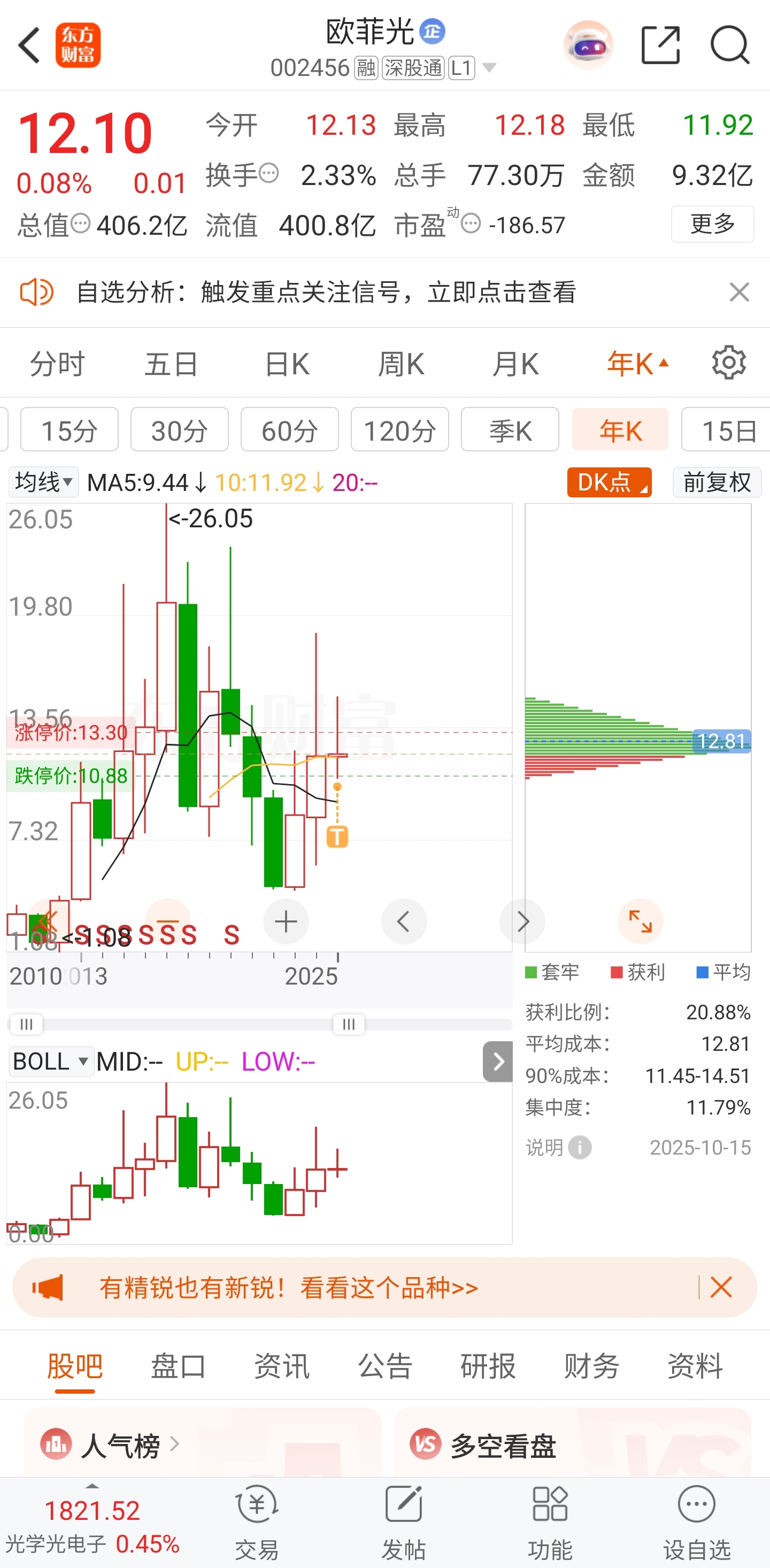Expand the 均线 indicator dropdown
Screen dimensions: 770x1568
44,482
